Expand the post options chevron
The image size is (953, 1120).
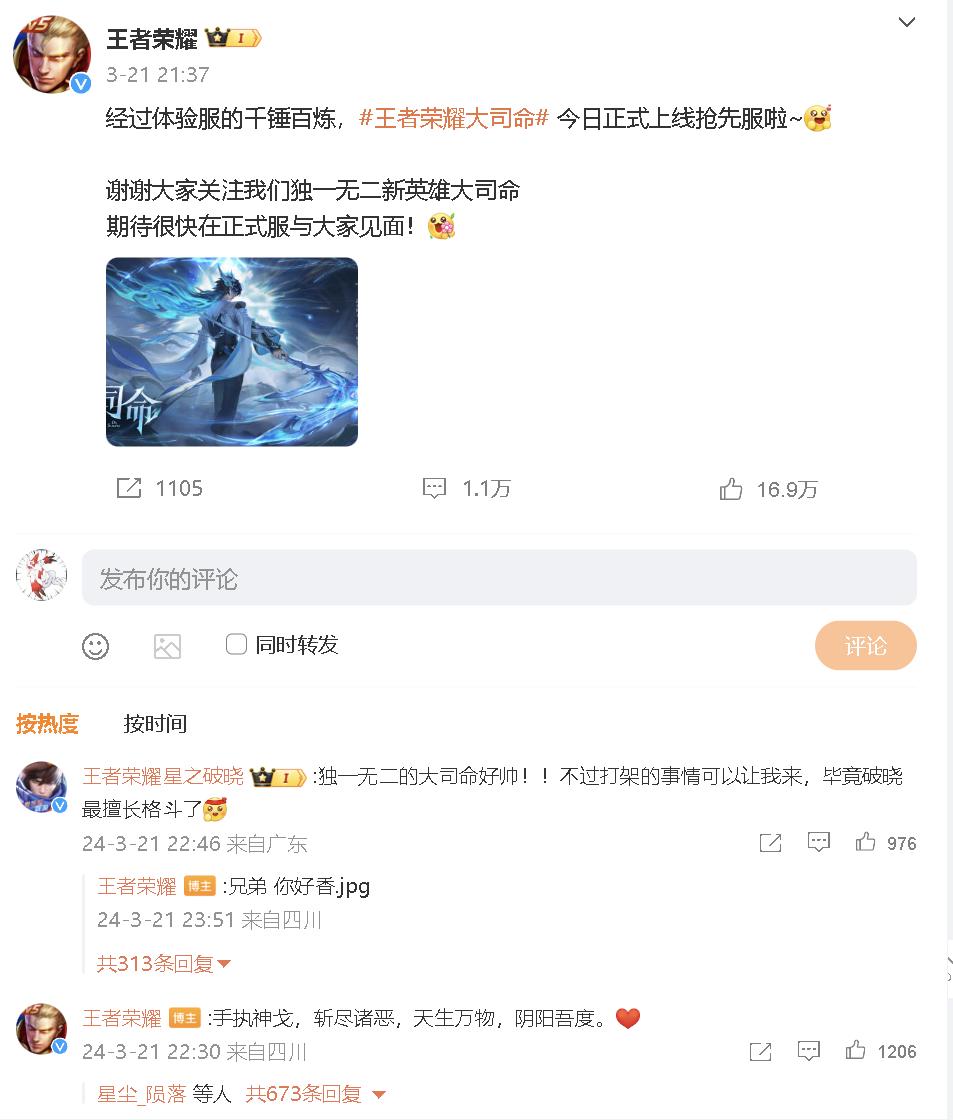(x=907, y=22)
